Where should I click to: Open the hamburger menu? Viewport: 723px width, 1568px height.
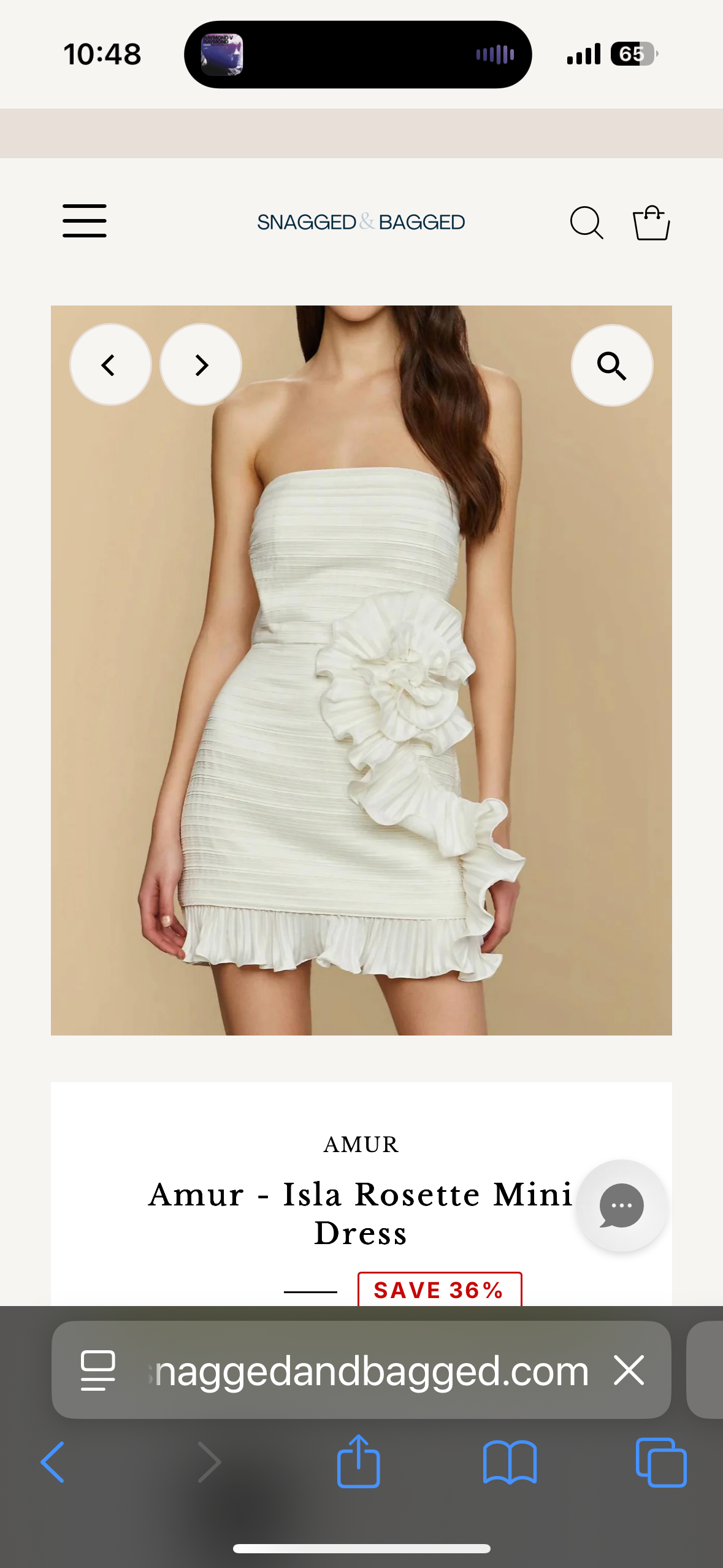(85, 221)
